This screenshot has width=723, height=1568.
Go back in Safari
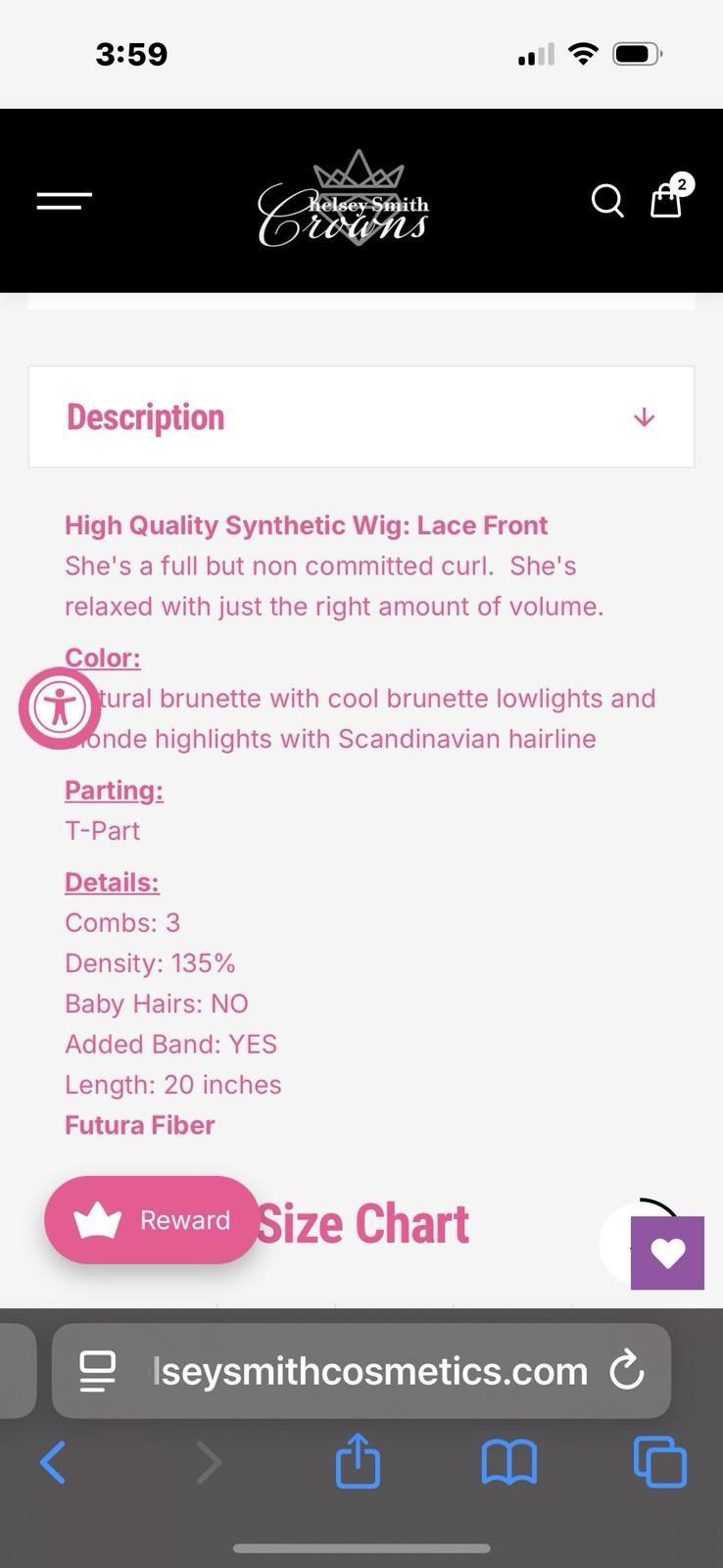point(53,1463)
